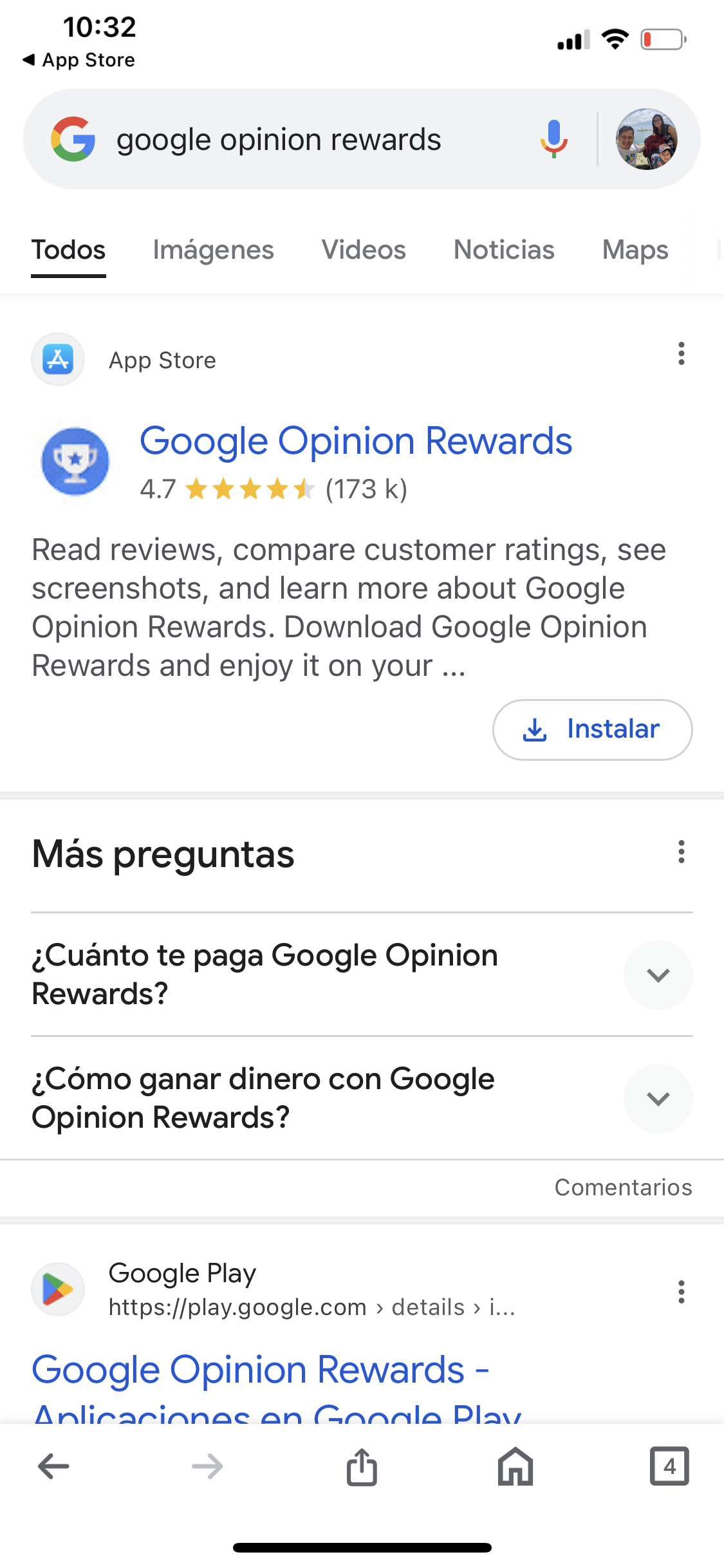Switch to the Noticias tab
The width and height of the screenshot is (724, 1568).
pyautogui.click(x=504, y=250)
